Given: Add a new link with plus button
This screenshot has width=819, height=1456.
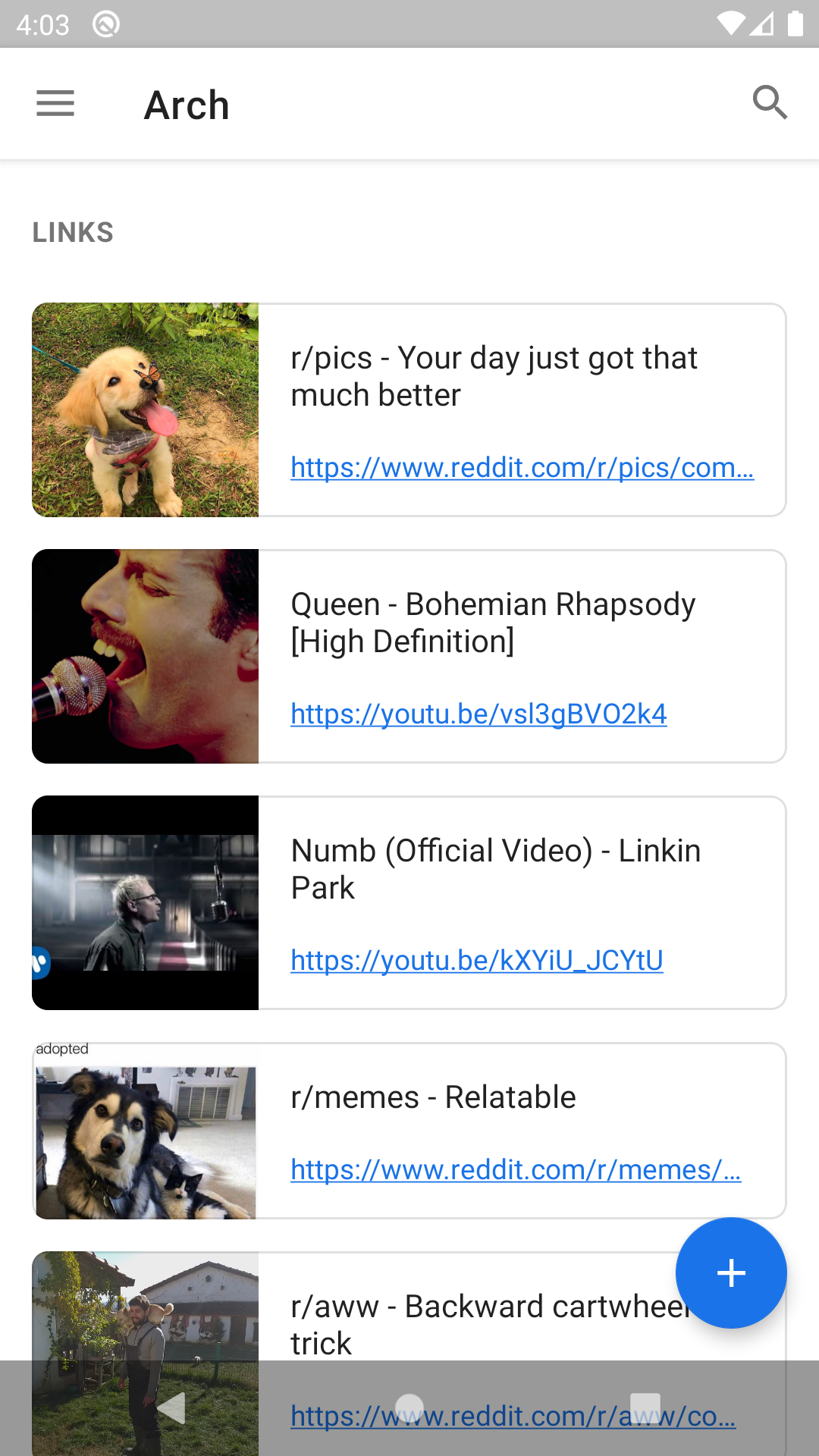Looking at the screenshot, I should tap(730, 1272).
